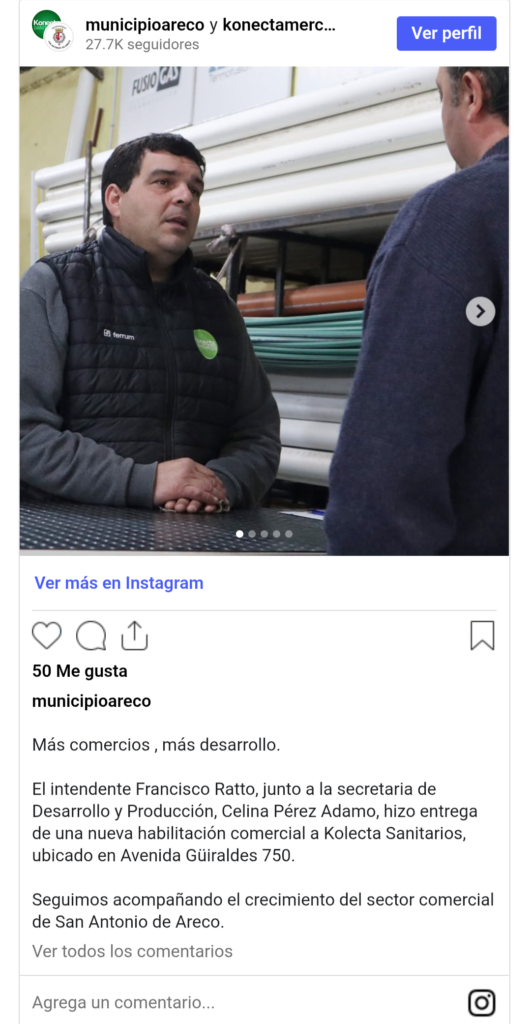Like the municipioareco post
Viewport: 531px width, 1024px height.
[47, 635]
